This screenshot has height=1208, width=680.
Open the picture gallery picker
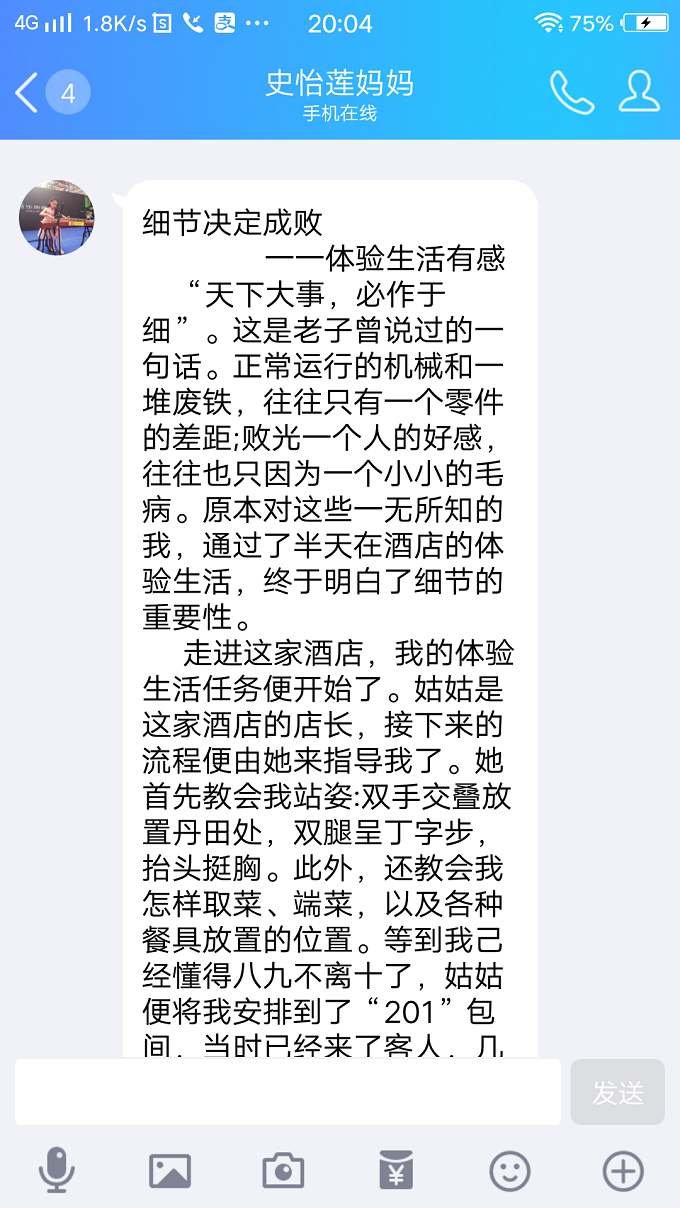[170, 1170]
